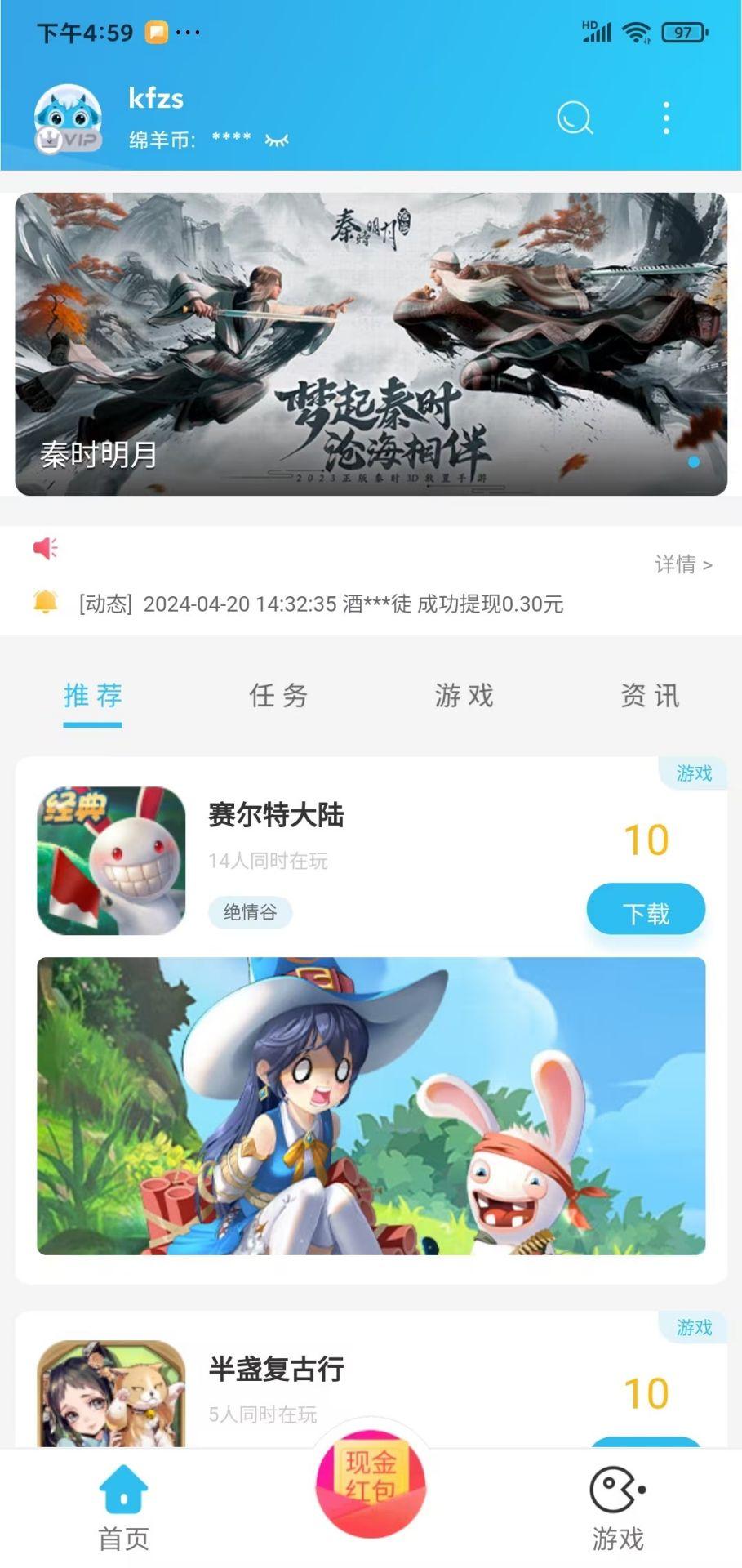
Task: Open the 半盏复古行 game card
Action: pyautogui.click(x=276, y=1370)
